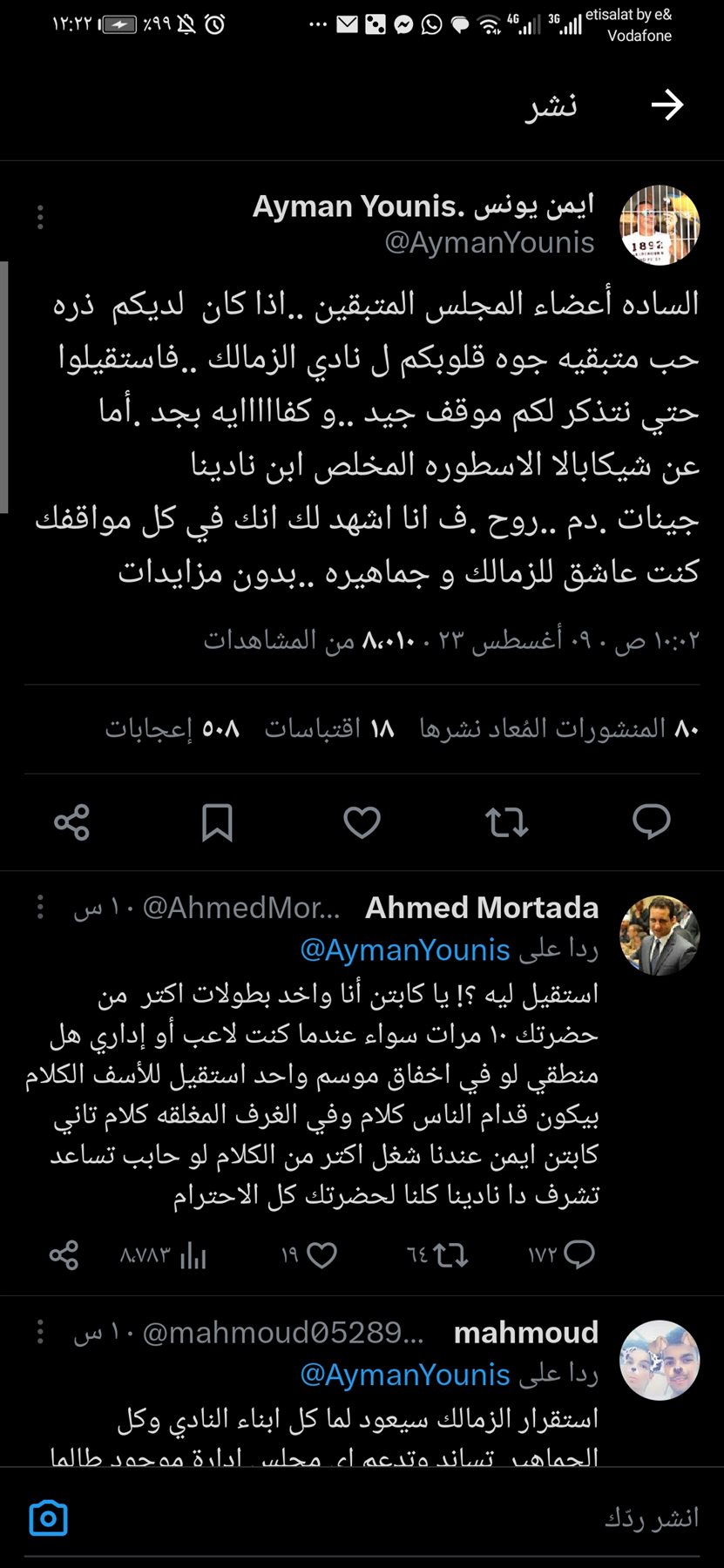Open Ayman Younis's profile picture
This screenshot has height=1568, width=724.
660,225
